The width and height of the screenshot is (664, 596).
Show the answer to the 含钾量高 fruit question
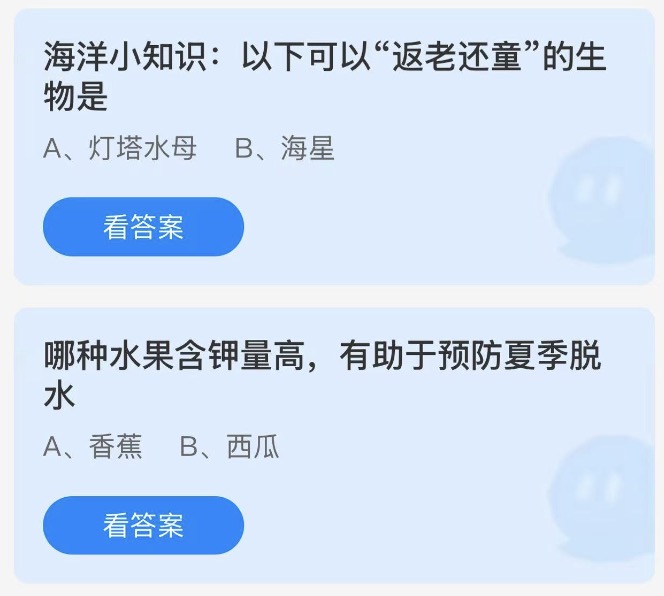[143, 525]
